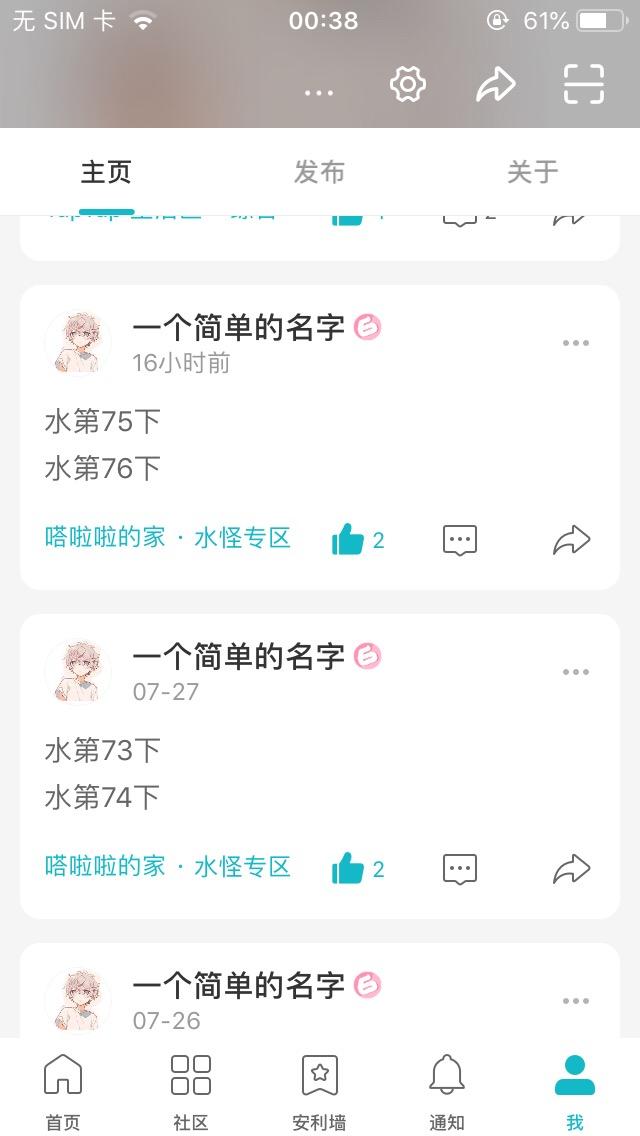Comment on the post 水第75下
Screen dimensions: 640x1136
click(460, 540)
